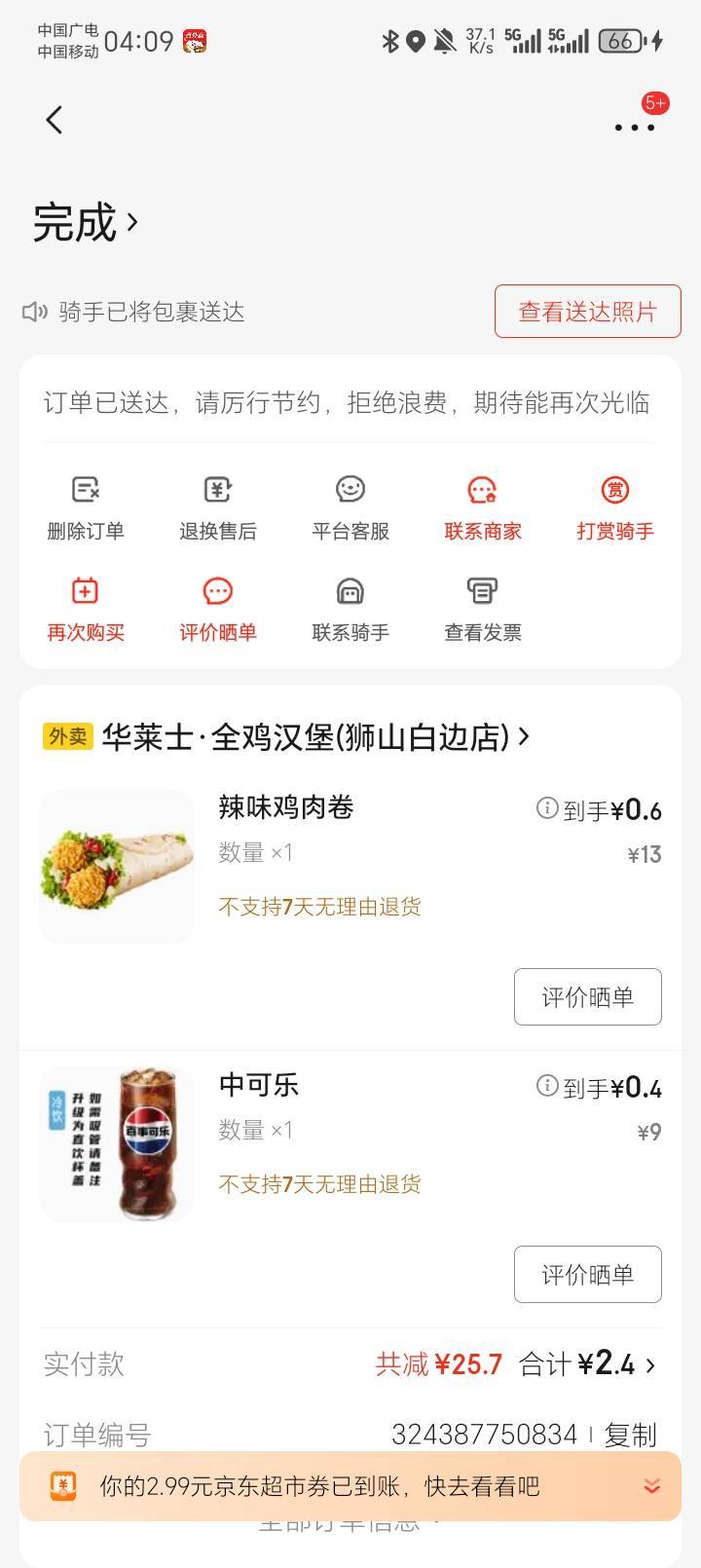This screenshot has width=701, height=1568.
Task: Open the 完成 order status details
Action: [x=86, y=223]
